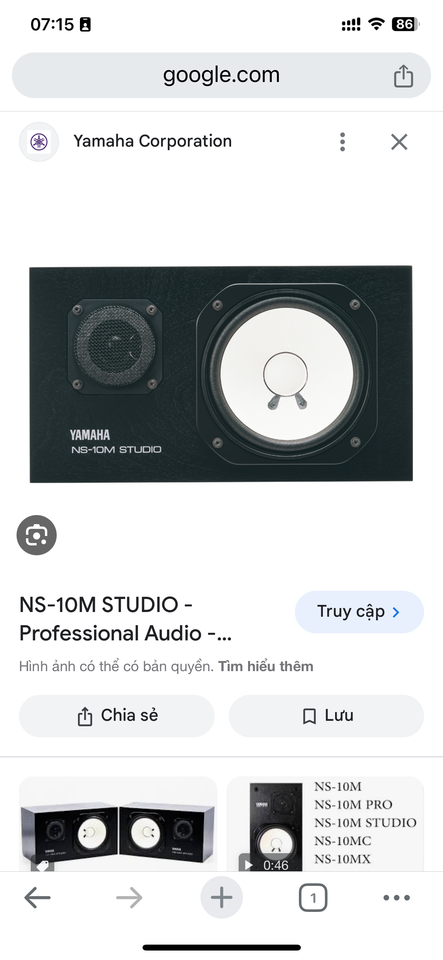443x960 pixels.
Task: Open the related image of two speakers
Action: [x=118, y=824]
